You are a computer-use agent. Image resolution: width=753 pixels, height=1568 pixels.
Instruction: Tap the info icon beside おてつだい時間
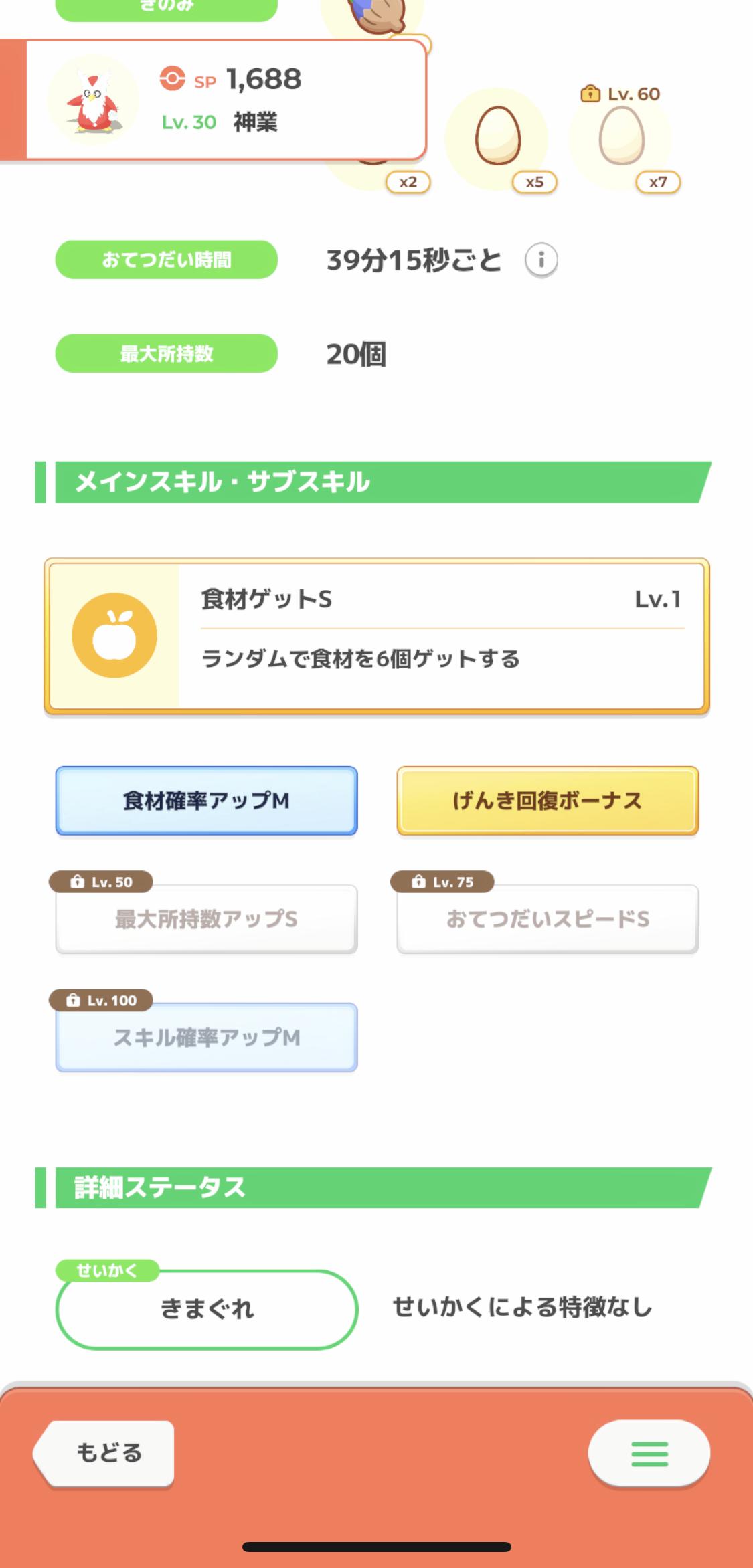[541, 260]
